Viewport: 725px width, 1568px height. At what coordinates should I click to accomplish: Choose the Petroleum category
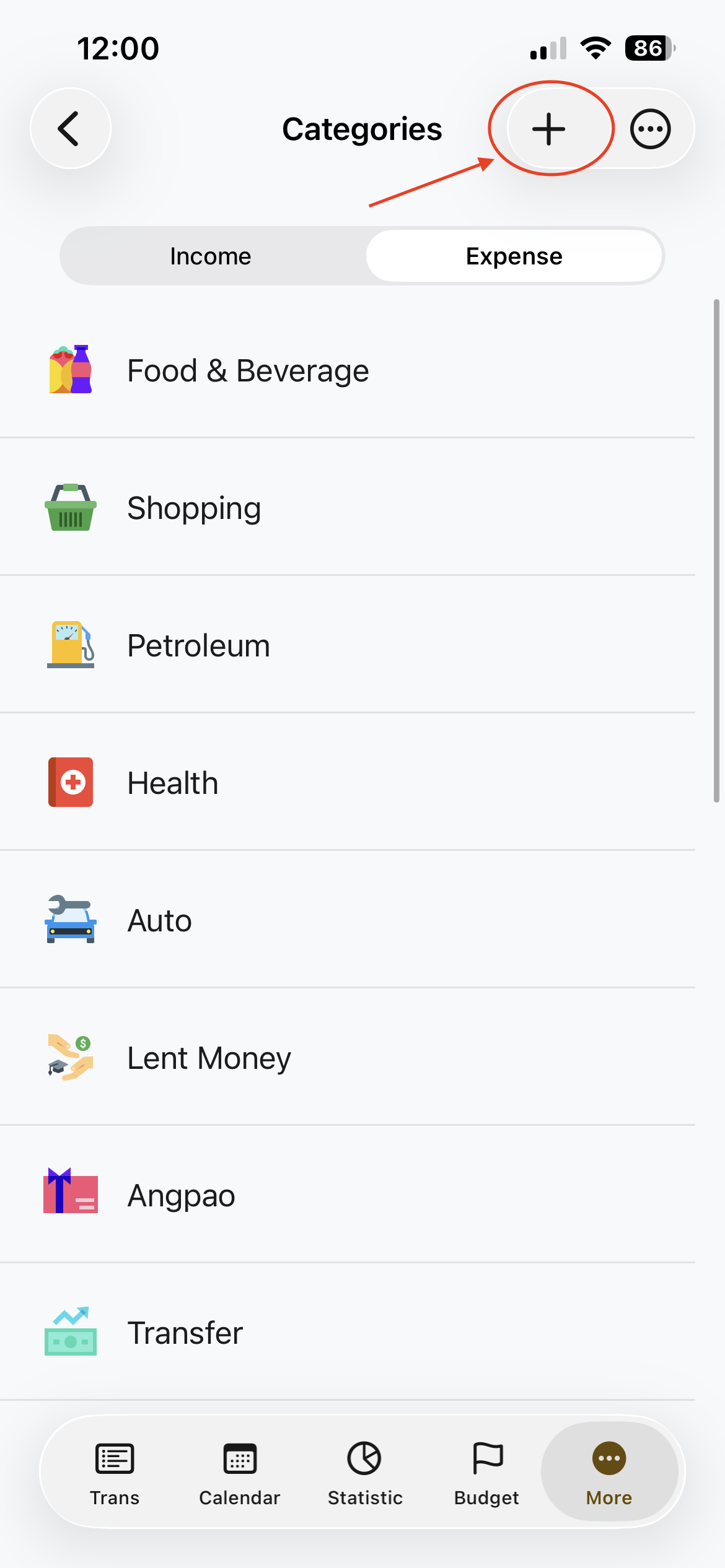pyautogui.click(x=198, y=645)
